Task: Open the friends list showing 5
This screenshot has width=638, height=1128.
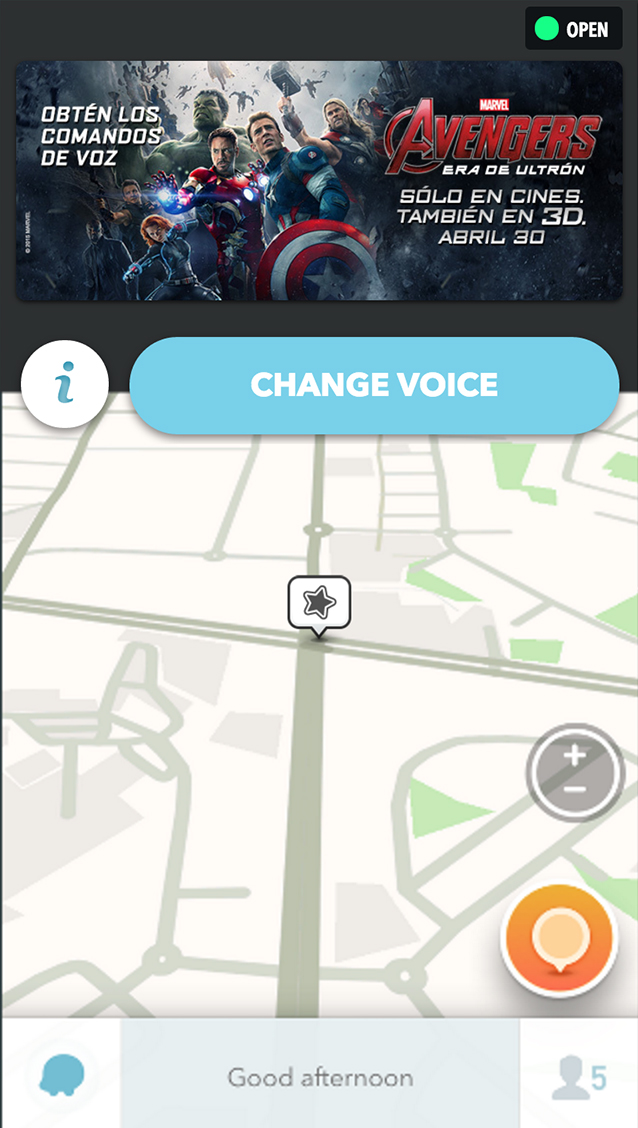Action: tap(580, 1077)
